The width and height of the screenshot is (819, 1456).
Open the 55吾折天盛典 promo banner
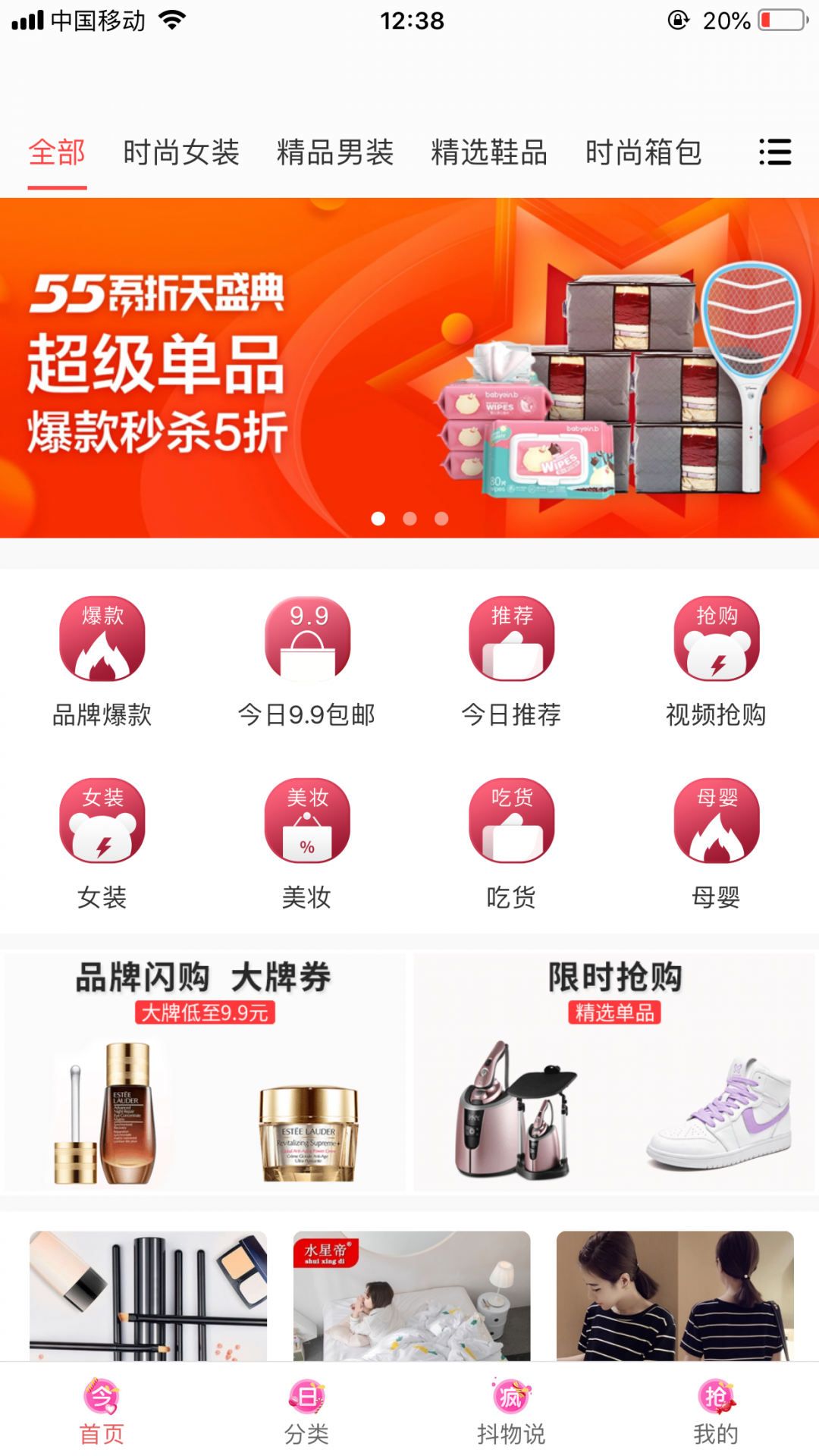(409, 368)
